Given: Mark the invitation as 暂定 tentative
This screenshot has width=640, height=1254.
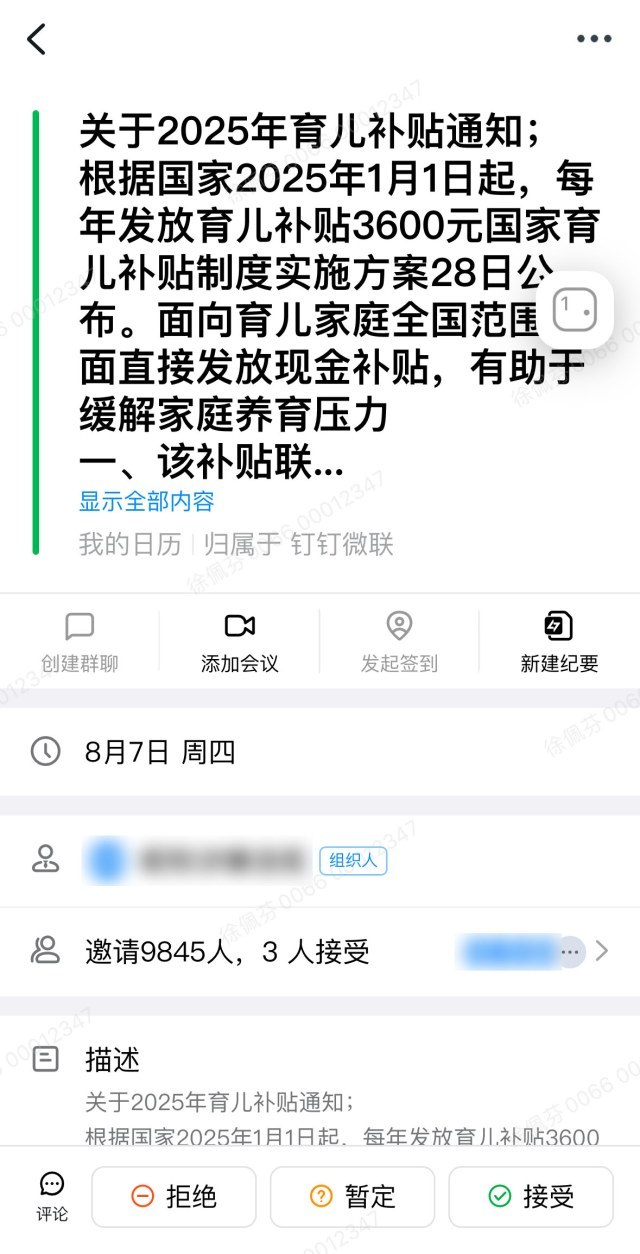Looking at the screenshot, I should [x=352, y=1196].
